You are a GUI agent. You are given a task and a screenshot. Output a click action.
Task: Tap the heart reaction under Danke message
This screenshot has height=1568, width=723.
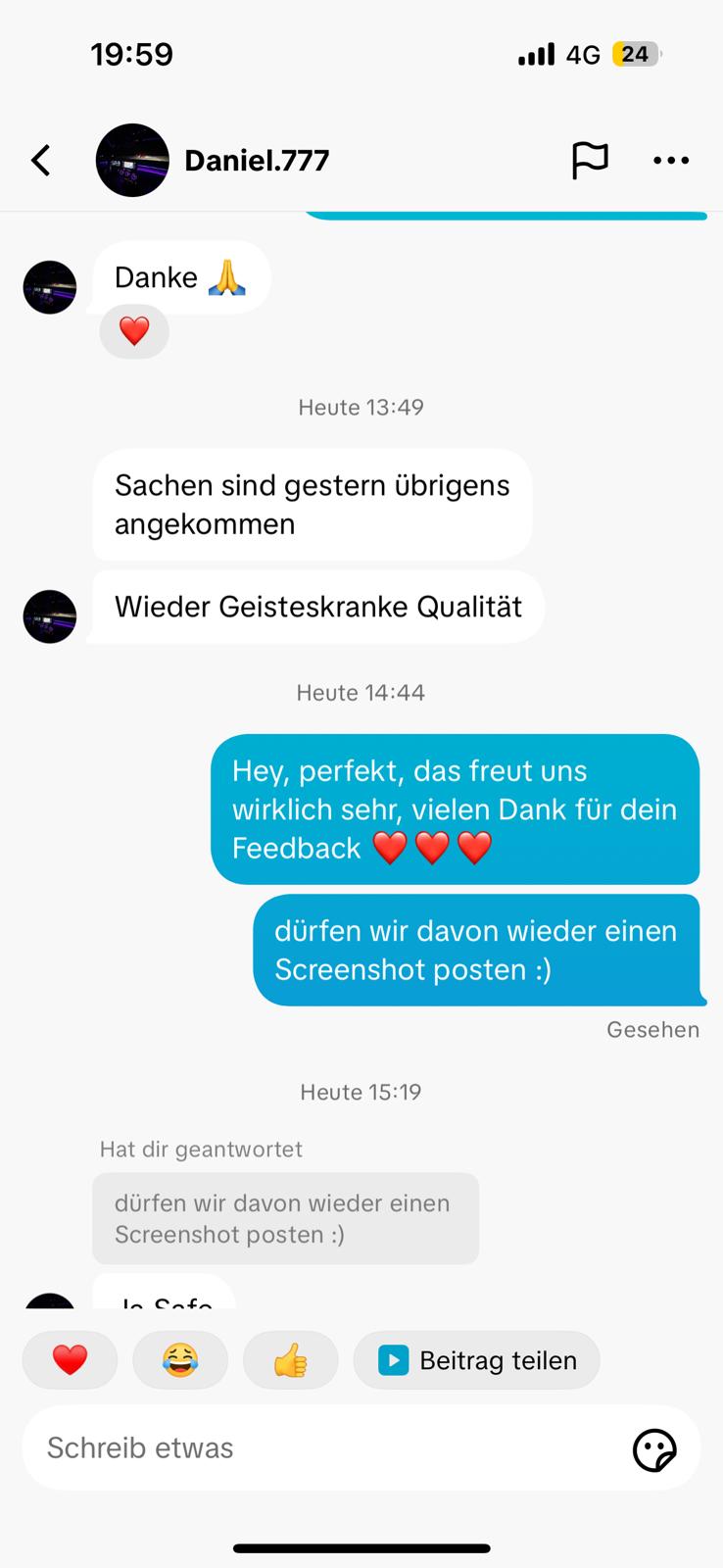(x=134, y=331)
